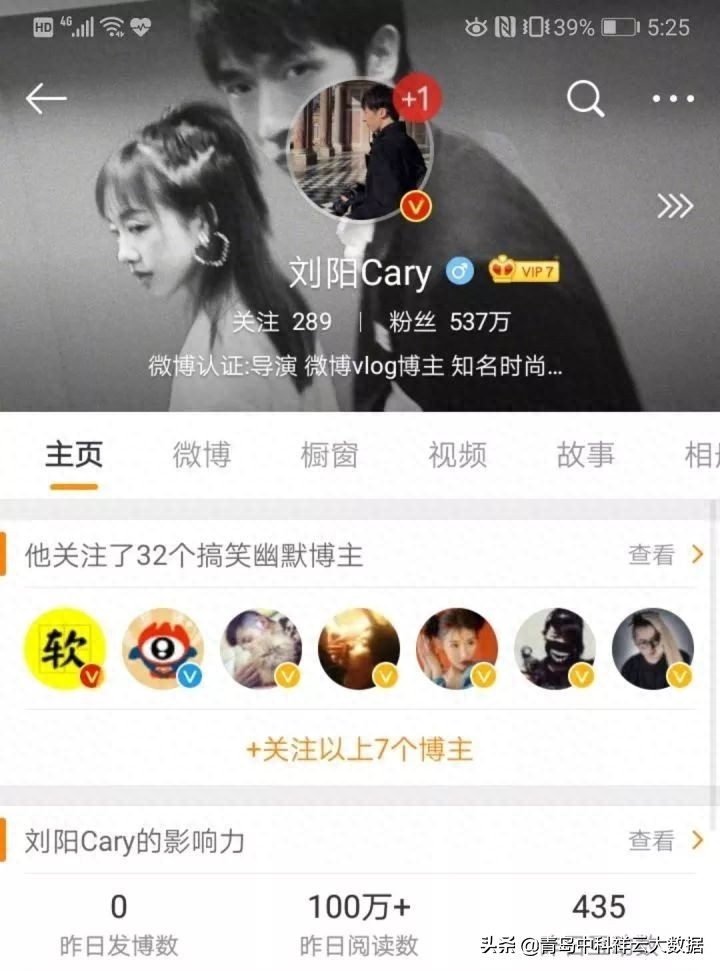Viewport: 720px width, 971px height.
Task: Follow all with +关注以上7个博主
Action: pos(360,749)
